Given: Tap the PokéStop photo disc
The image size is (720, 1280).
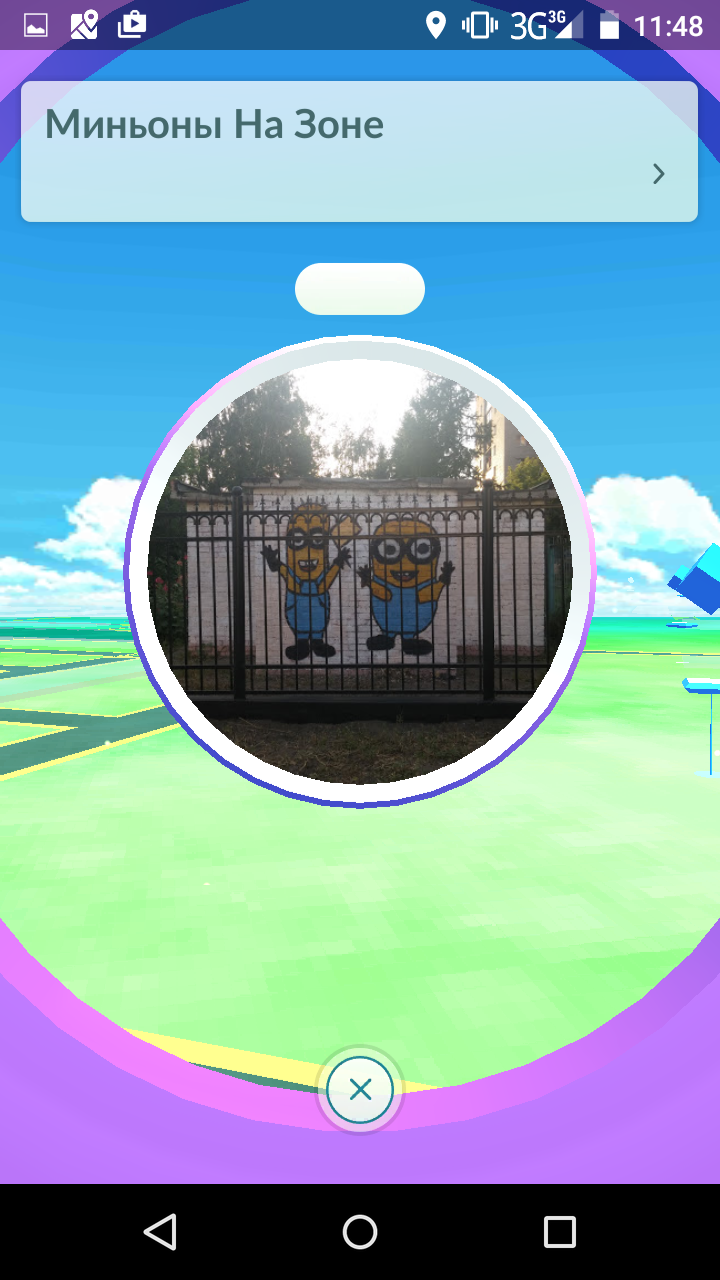Looking at the screenshot, I should coord(360,572).
